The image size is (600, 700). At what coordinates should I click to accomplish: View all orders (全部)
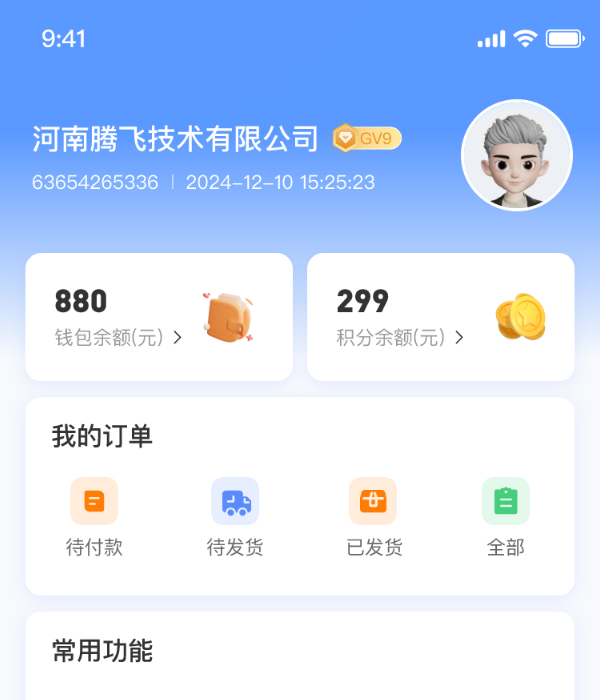click(505, 516)
